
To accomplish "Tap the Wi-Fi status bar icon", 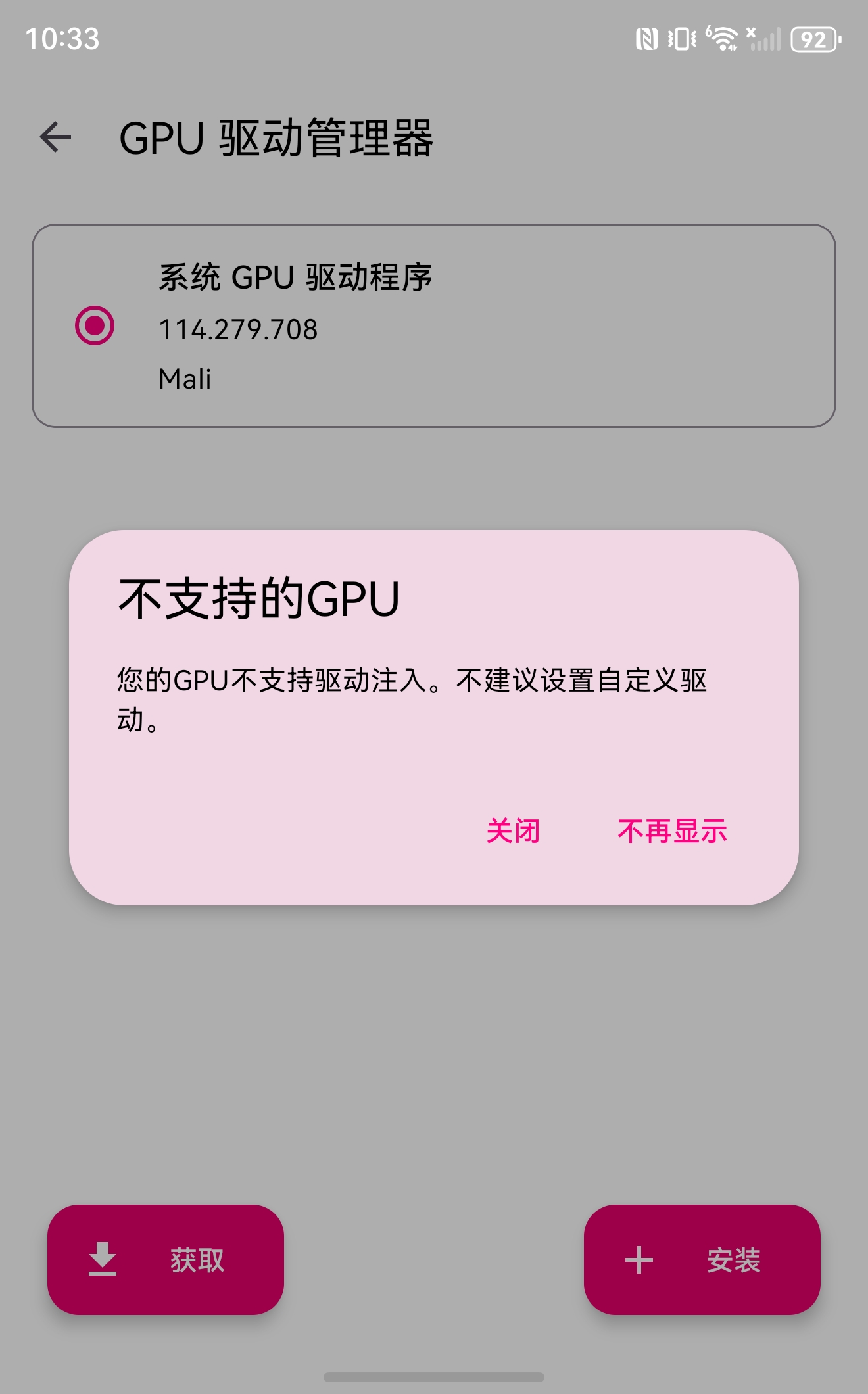I will tap(721, 38).
